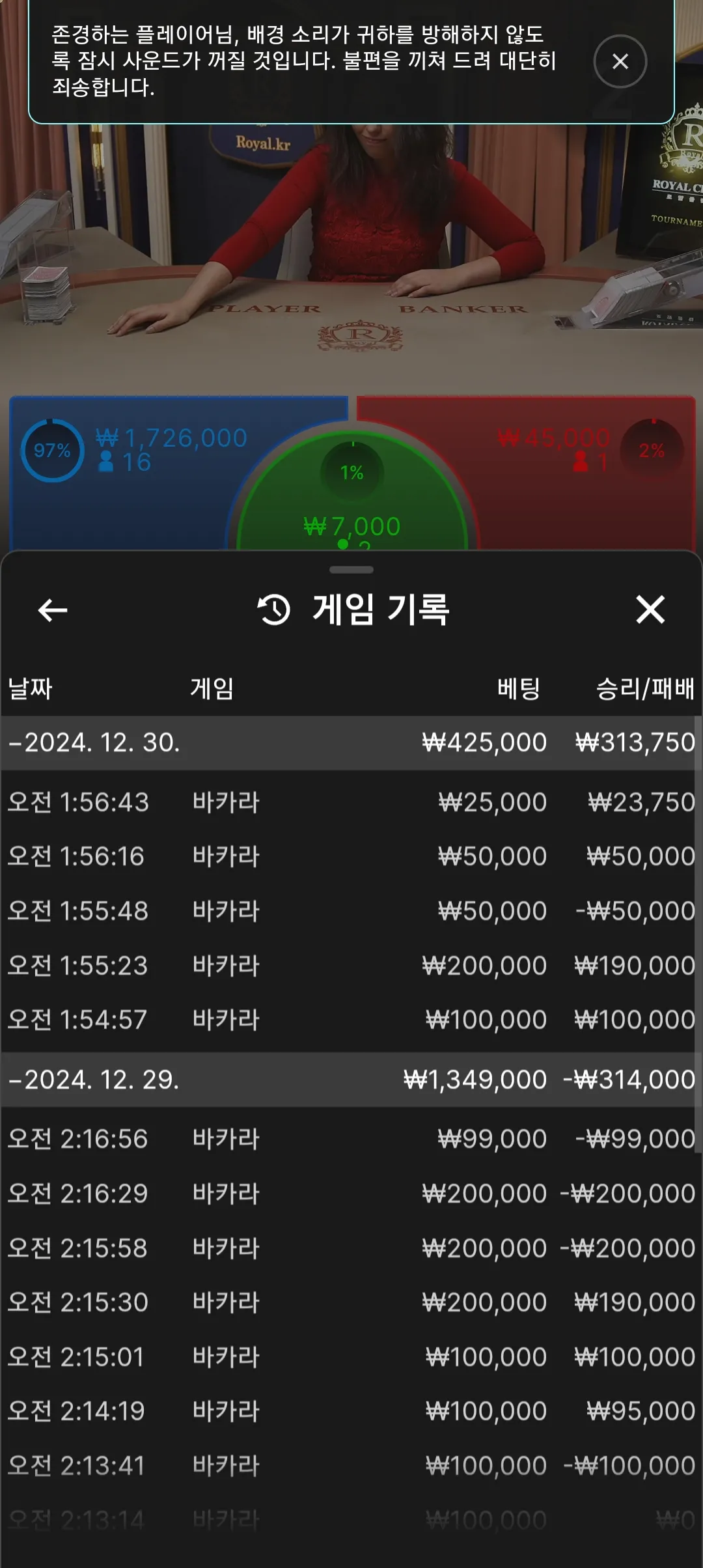Image resolution: width=703 pixels, height=1568 pixels.
Task: Dismiss the sound notice banner
Action: (x=620, y=61)
